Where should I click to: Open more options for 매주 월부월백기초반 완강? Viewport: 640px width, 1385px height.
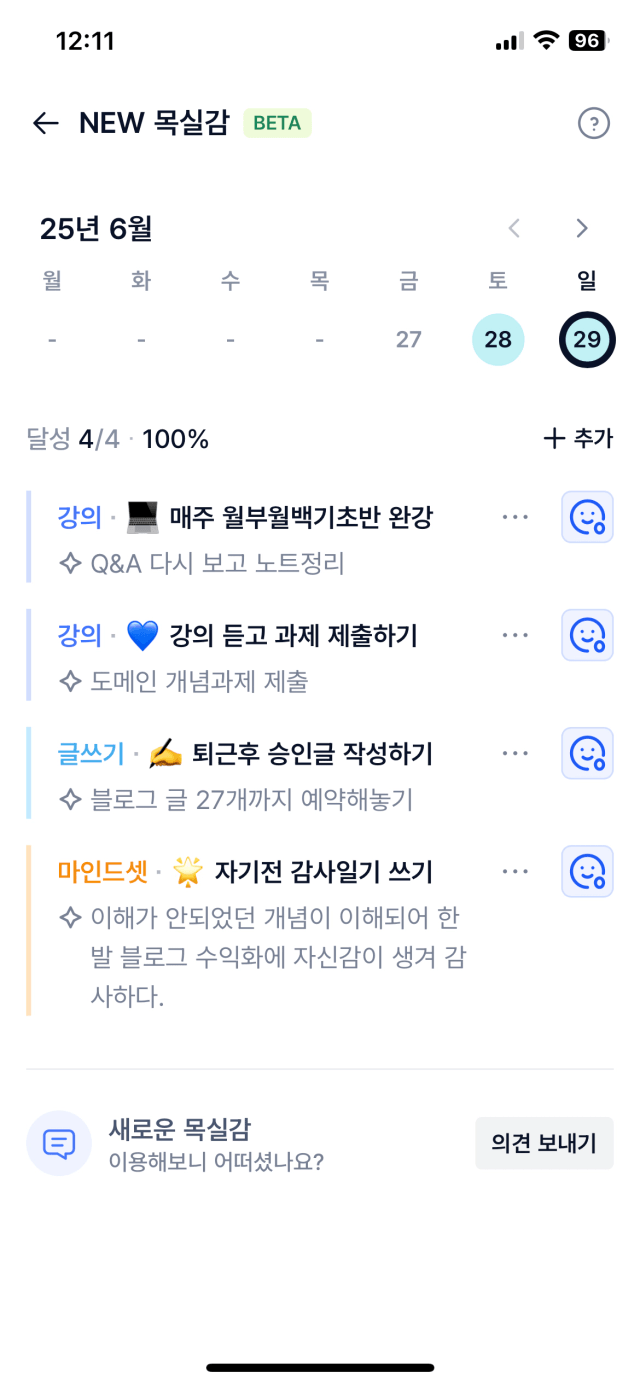point(515,517)
